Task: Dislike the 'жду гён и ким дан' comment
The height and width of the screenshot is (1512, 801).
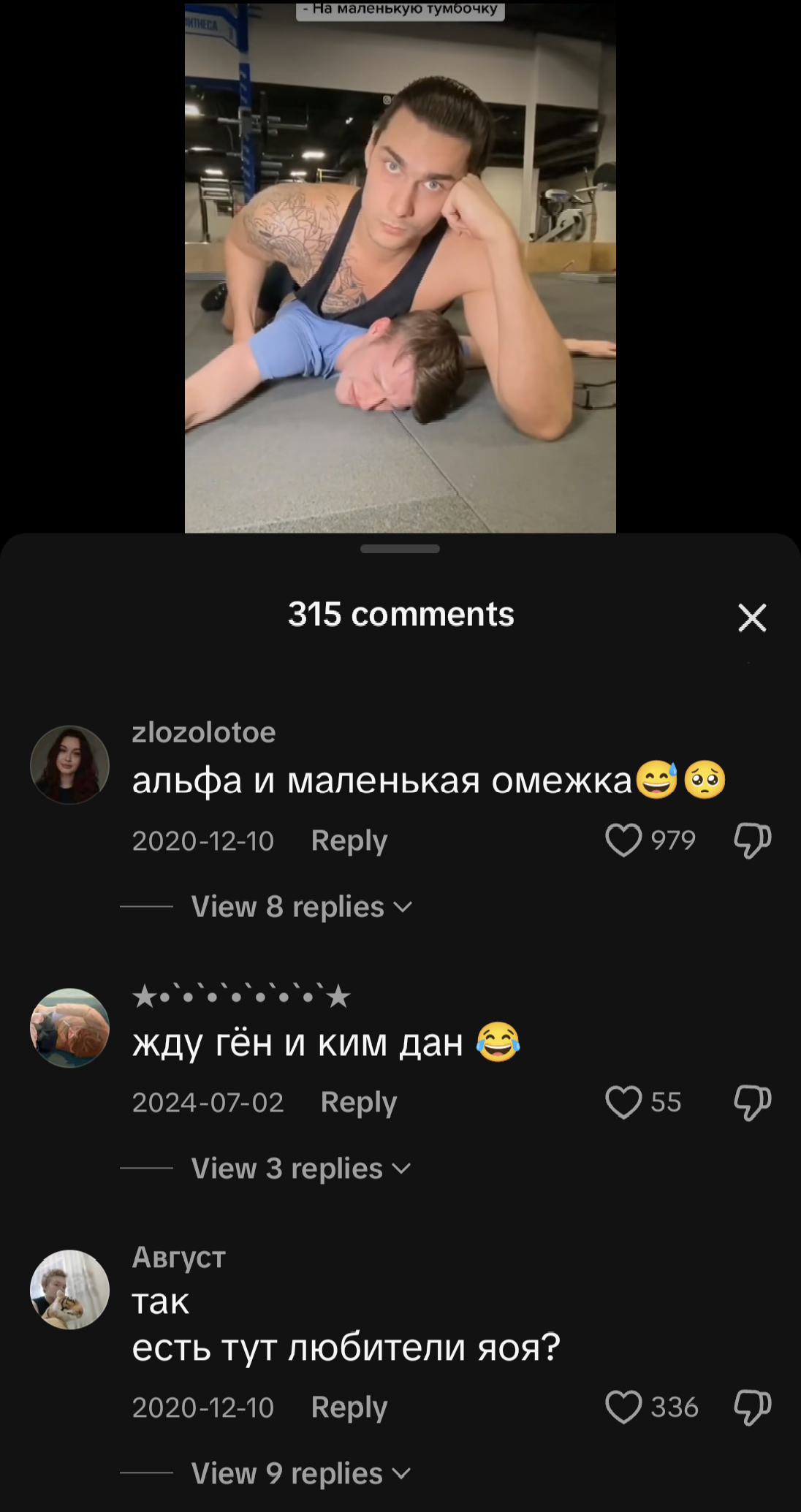Action: tap(753, 1102)
